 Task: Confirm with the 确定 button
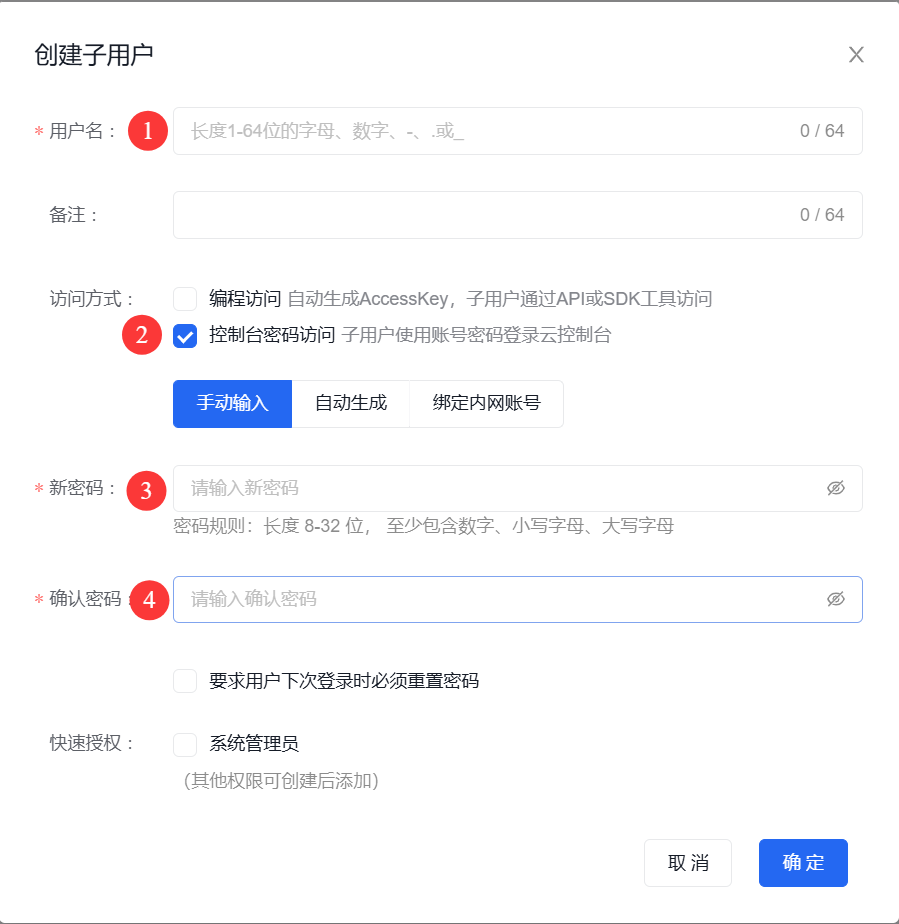803,863
